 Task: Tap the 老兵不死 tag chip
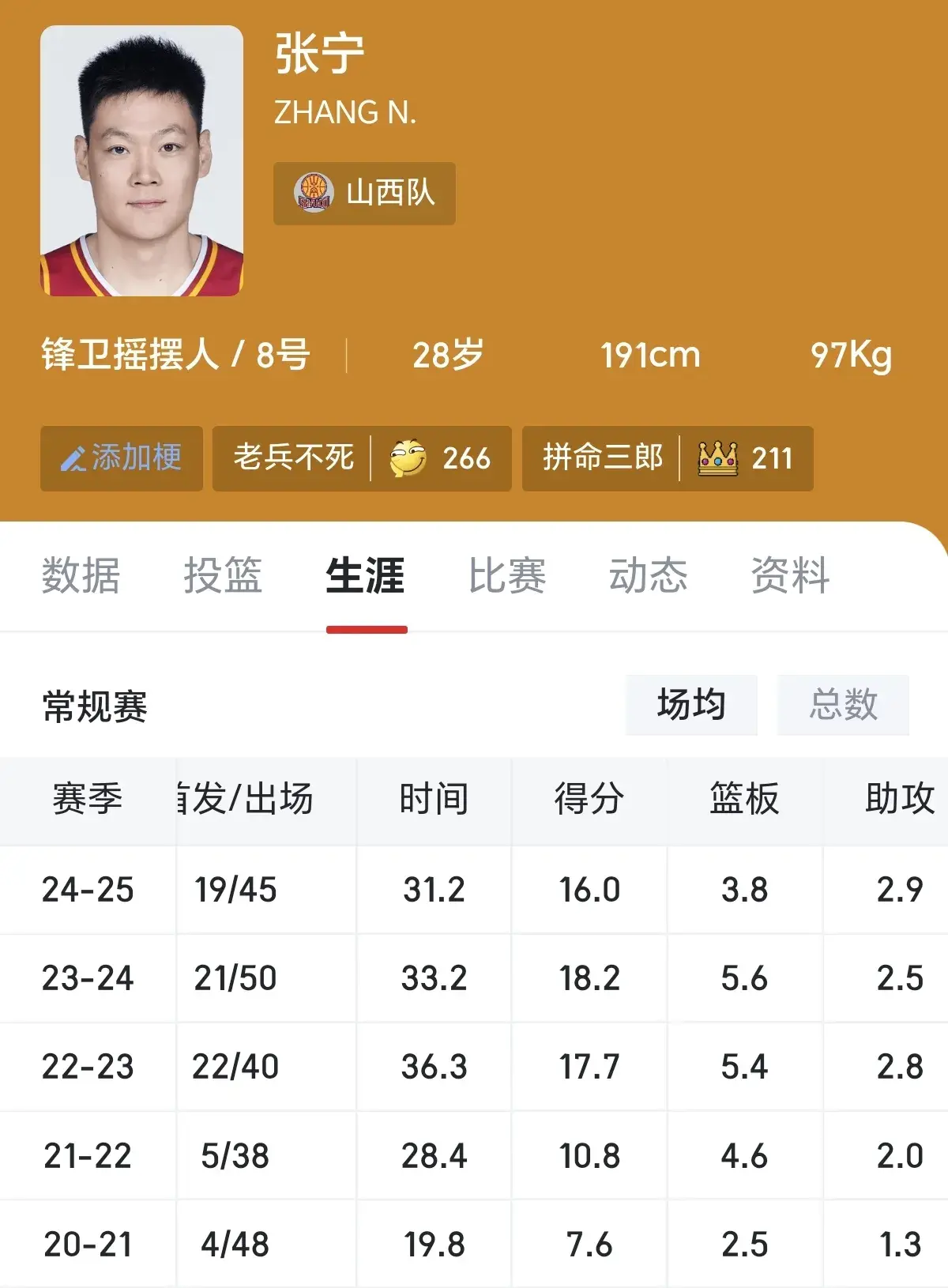coord(361,458)
